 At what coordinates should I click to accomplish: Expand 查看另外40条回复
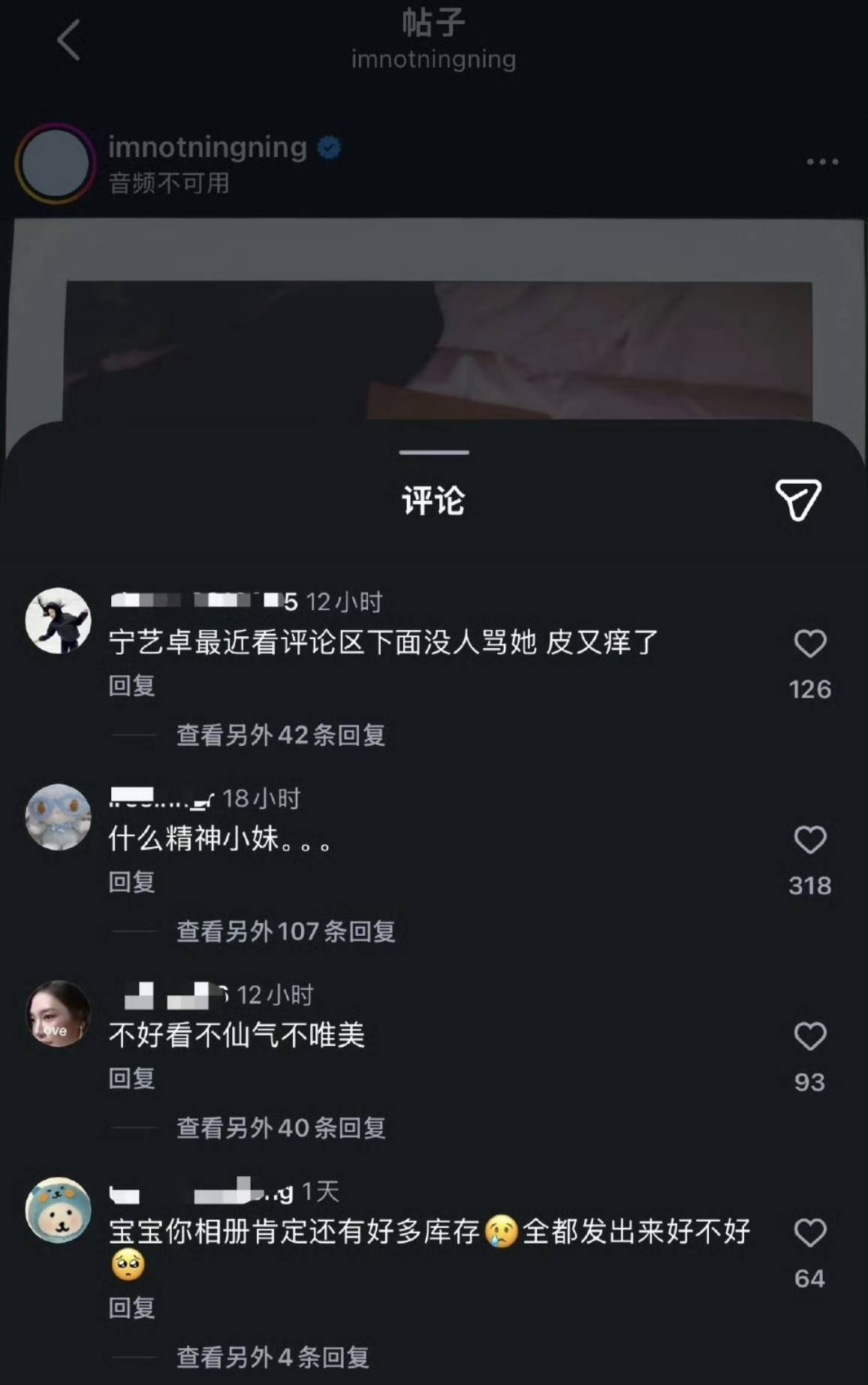coord(280,1127)
